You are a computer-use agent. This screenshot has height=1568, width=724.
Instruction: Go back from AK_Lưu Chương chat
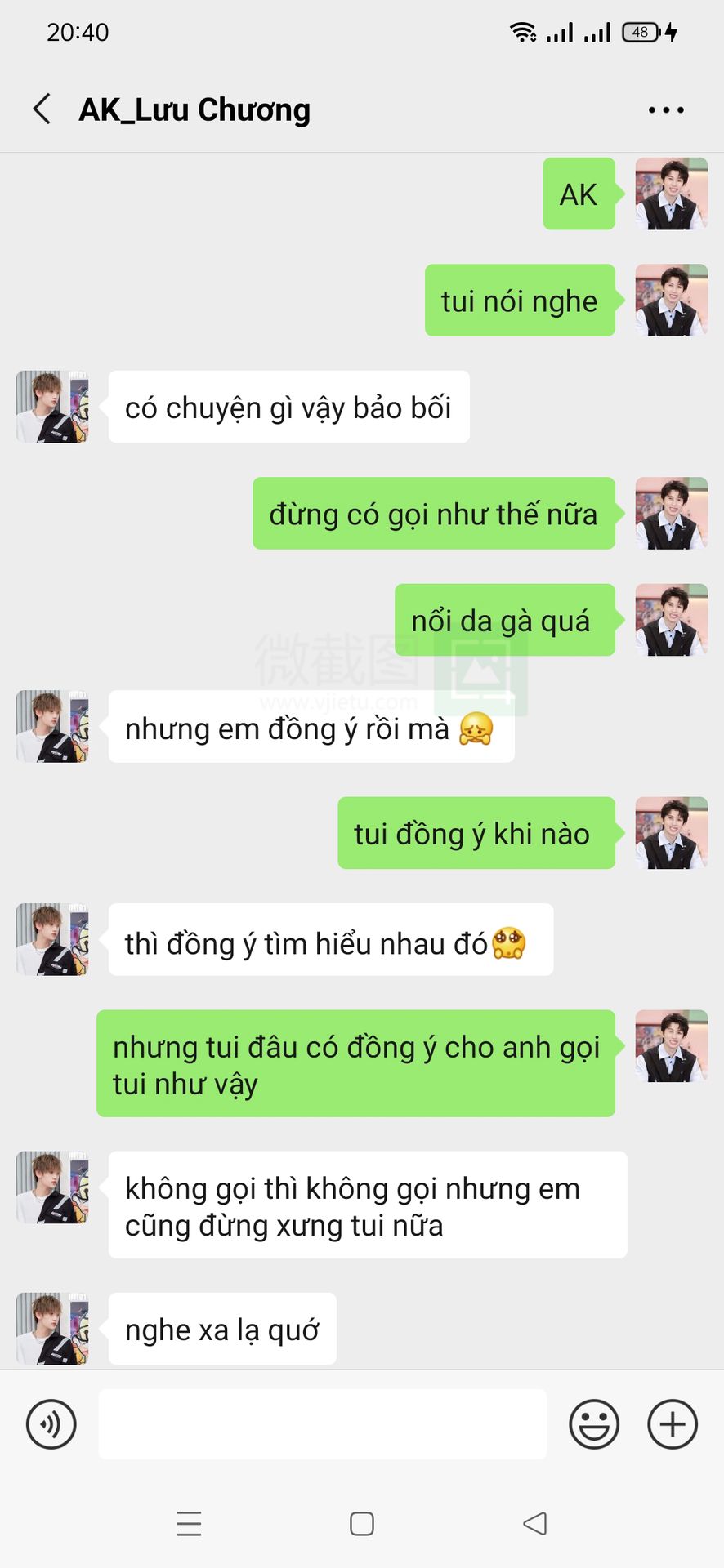(42, 109)
